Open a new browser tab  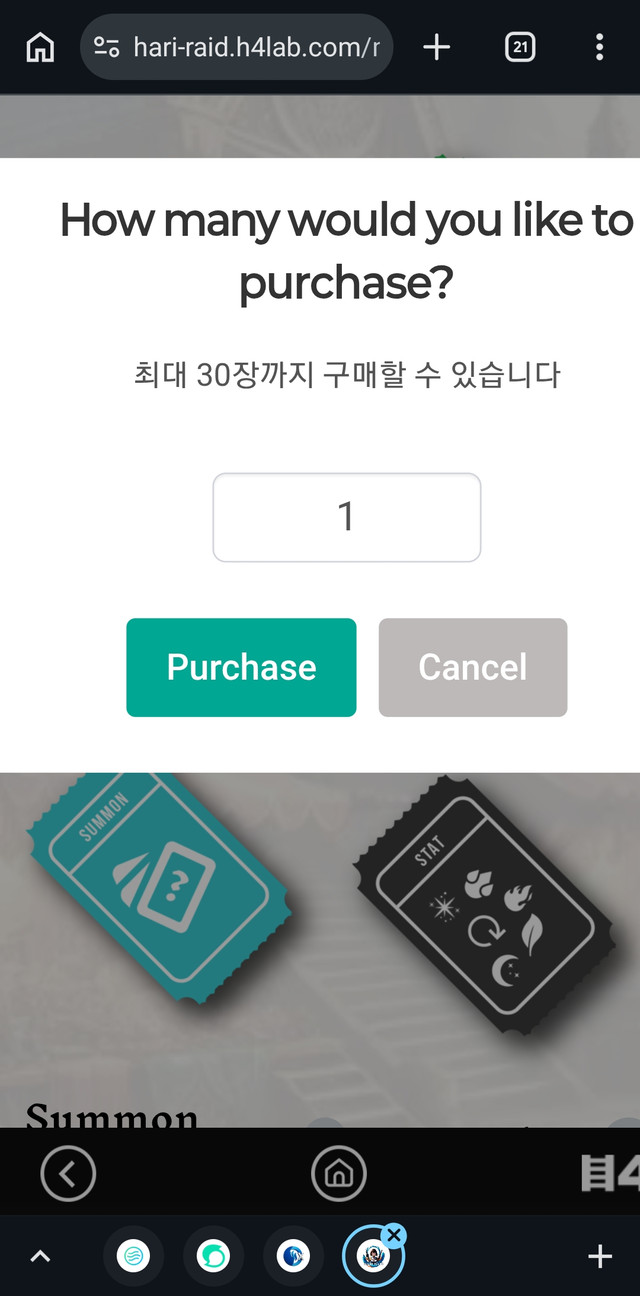[x=437, y=47]
